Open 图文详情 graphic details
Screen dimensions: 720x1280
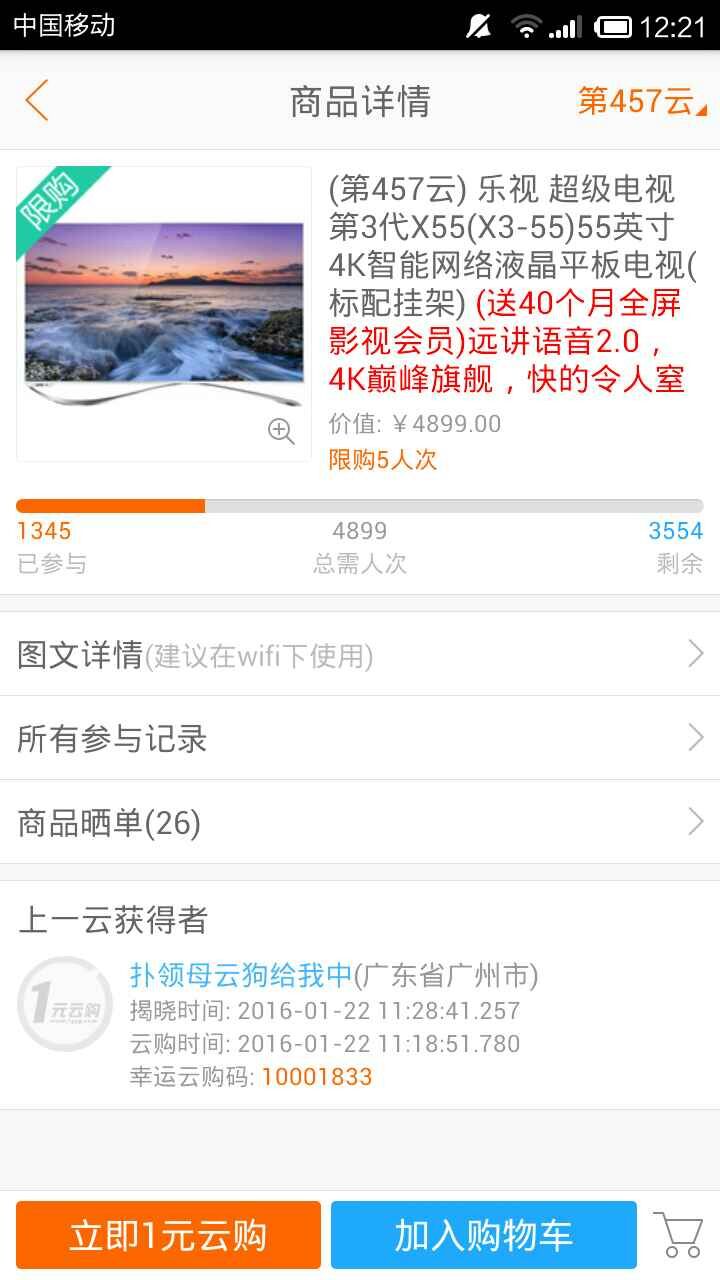click(x=360, y=655)
